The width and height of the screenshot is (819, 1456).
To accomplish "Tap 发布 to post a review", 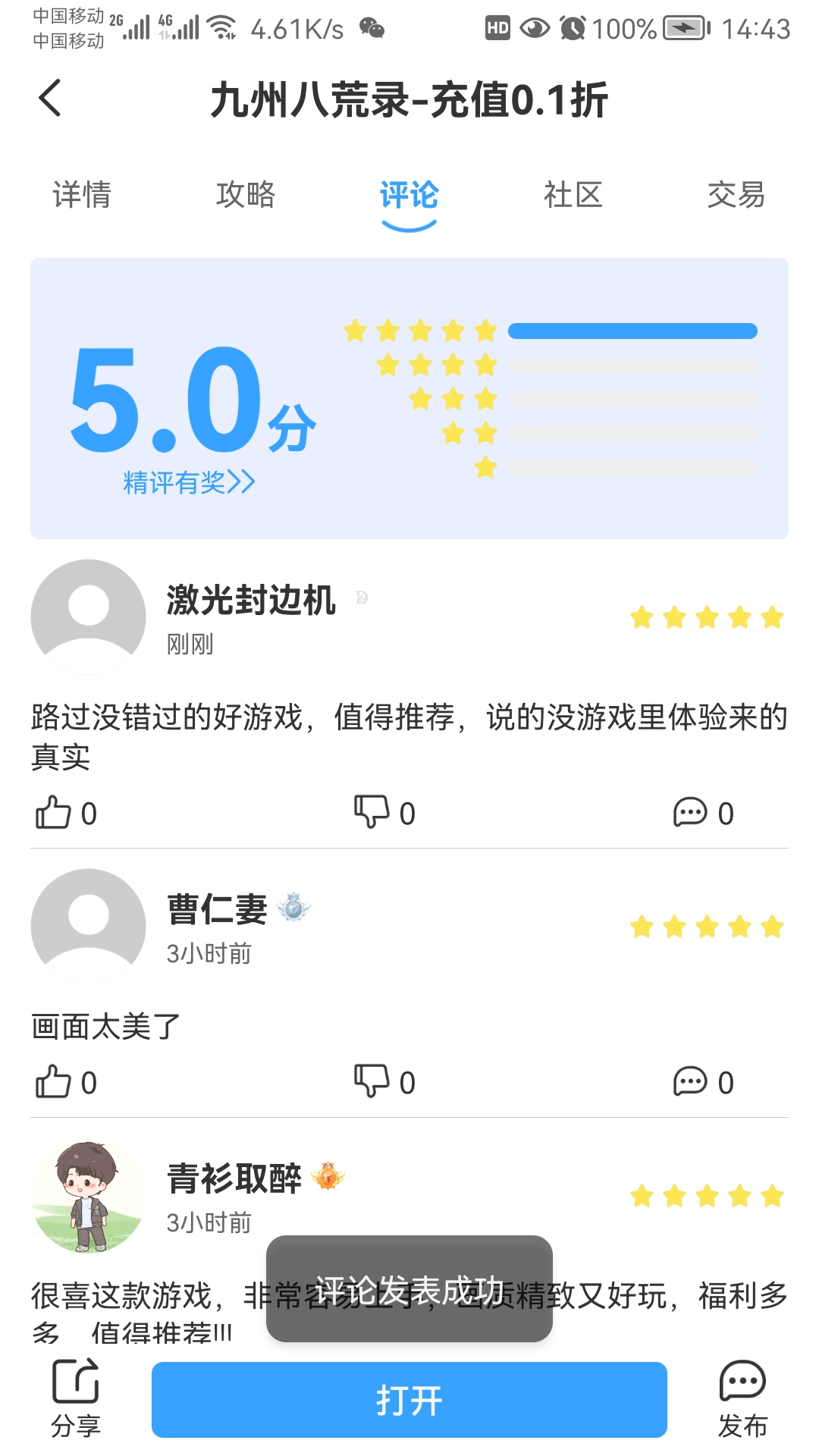I will click(742, 1399).
